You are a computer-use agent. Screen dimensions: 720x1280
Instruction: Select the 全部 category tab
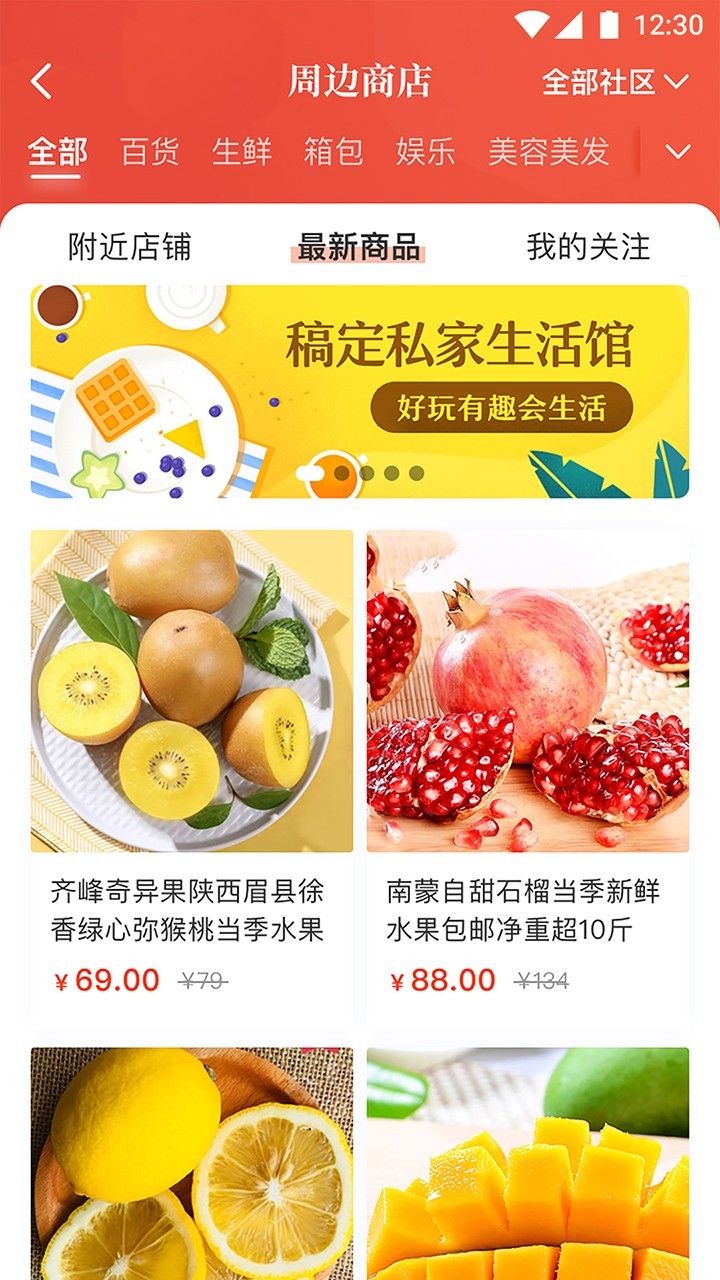(x=57, y=152)
